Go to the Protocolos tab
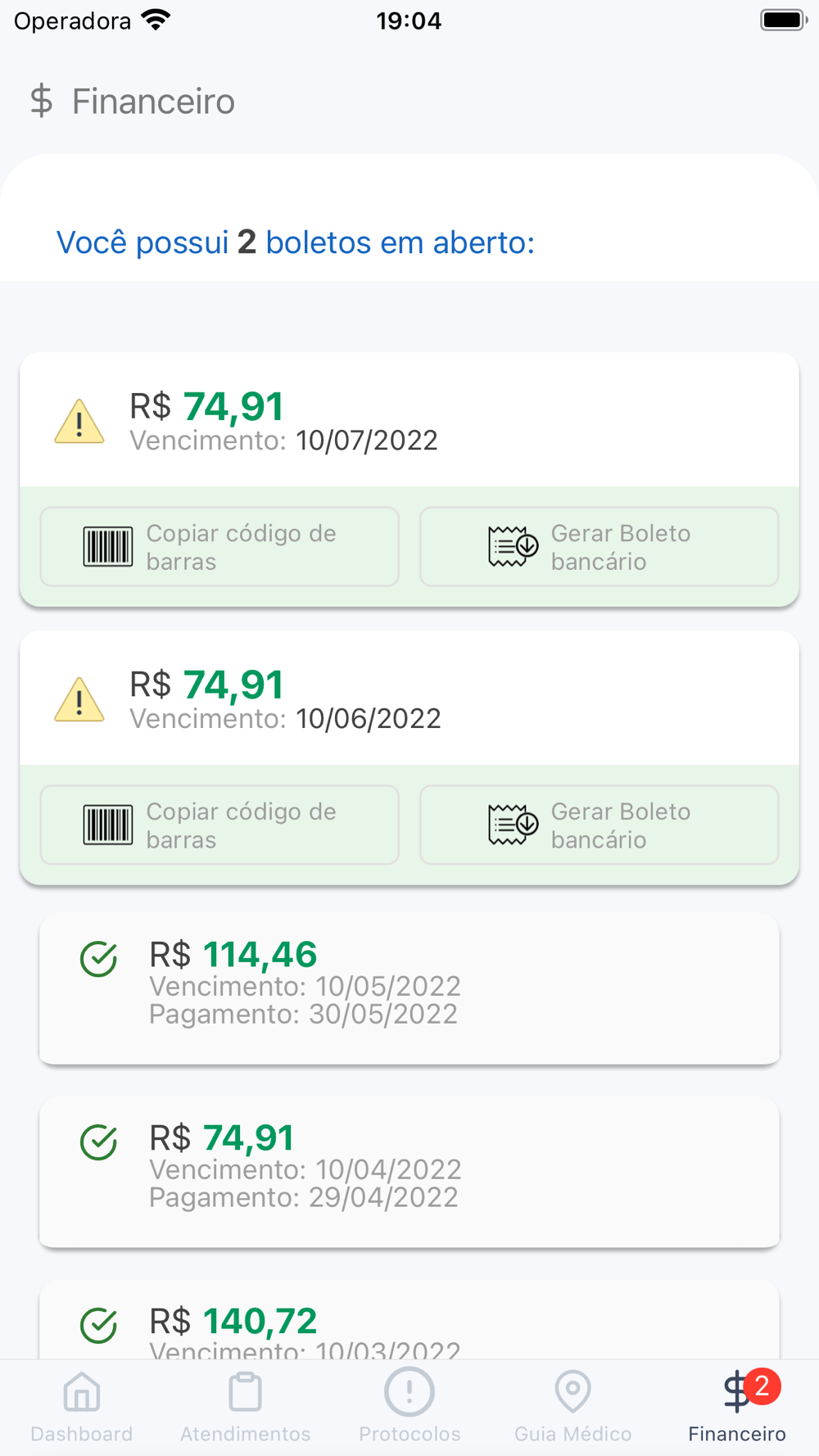Image resolution: width=819 pixels, height=1456 pixels. [409, 1408]
